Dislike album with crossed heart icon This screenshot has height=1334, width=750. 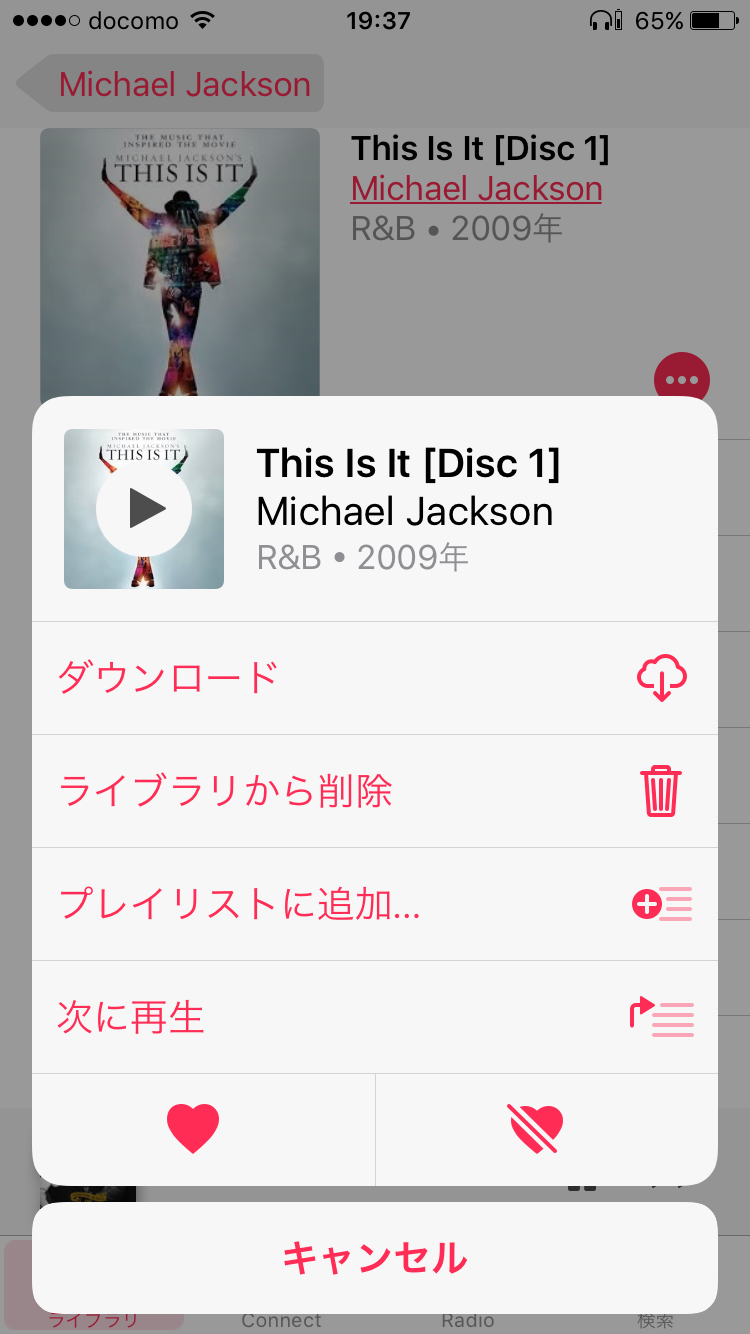point(537,1129)
